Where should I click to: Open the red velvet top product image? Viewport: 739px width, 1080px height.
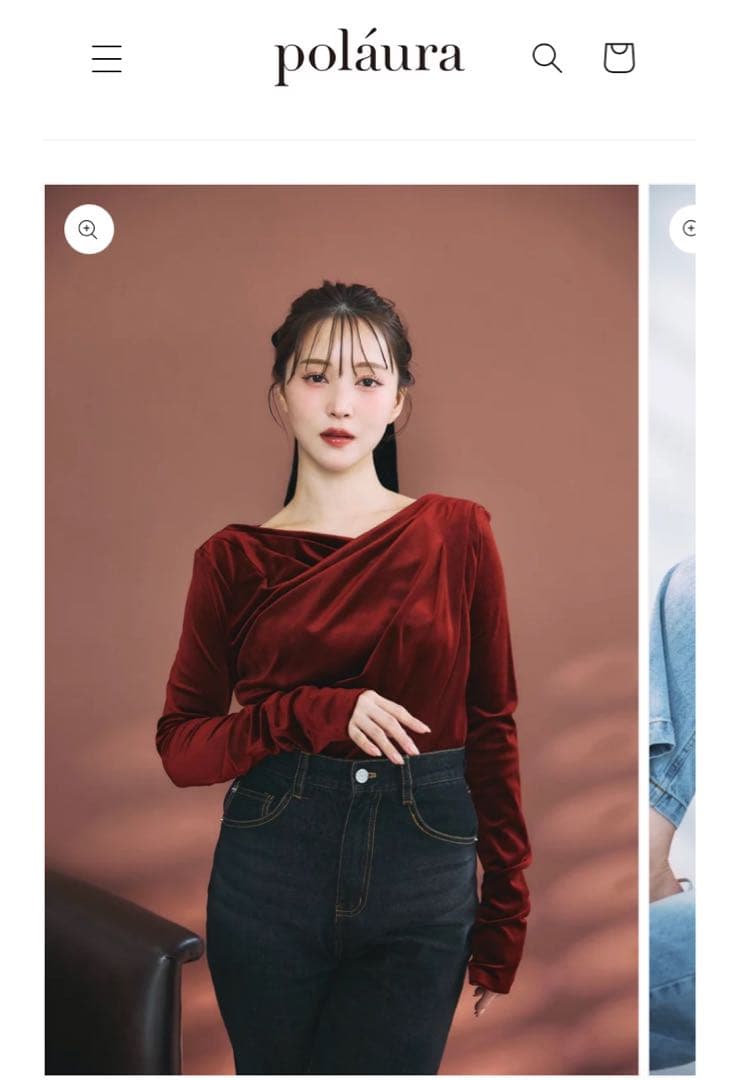point(341,630)
